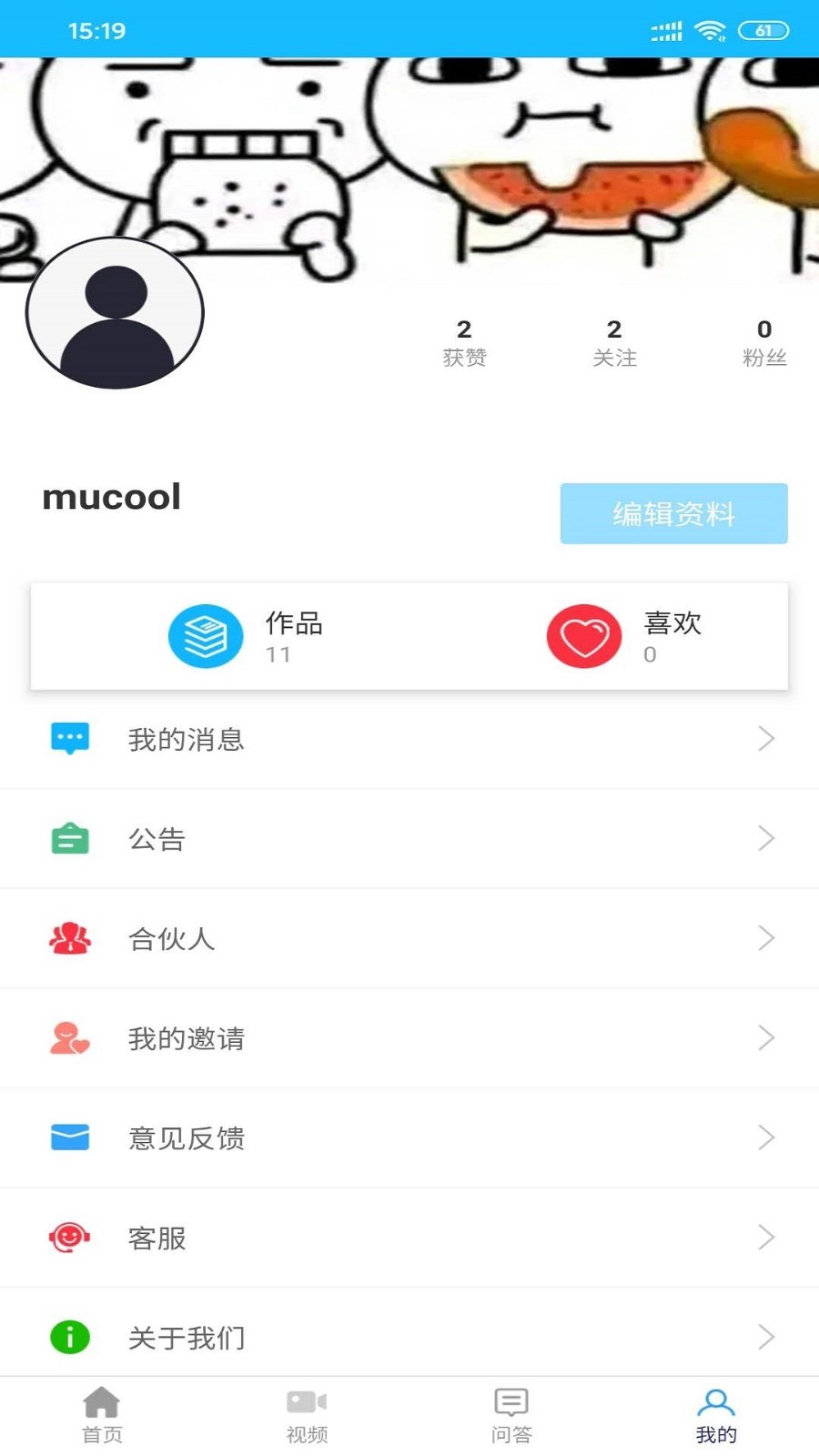Tap the profile avatar circle
819x1456 pixels.
pos(115,311)
